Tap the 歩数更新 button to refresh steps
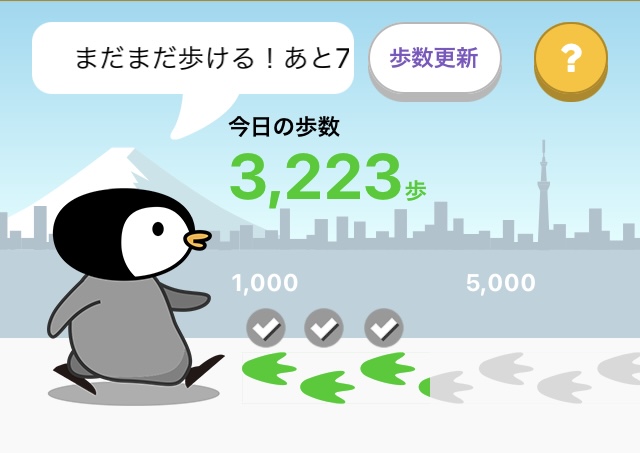Viewport: 640px width, 453px height. [x=434, y=58]
